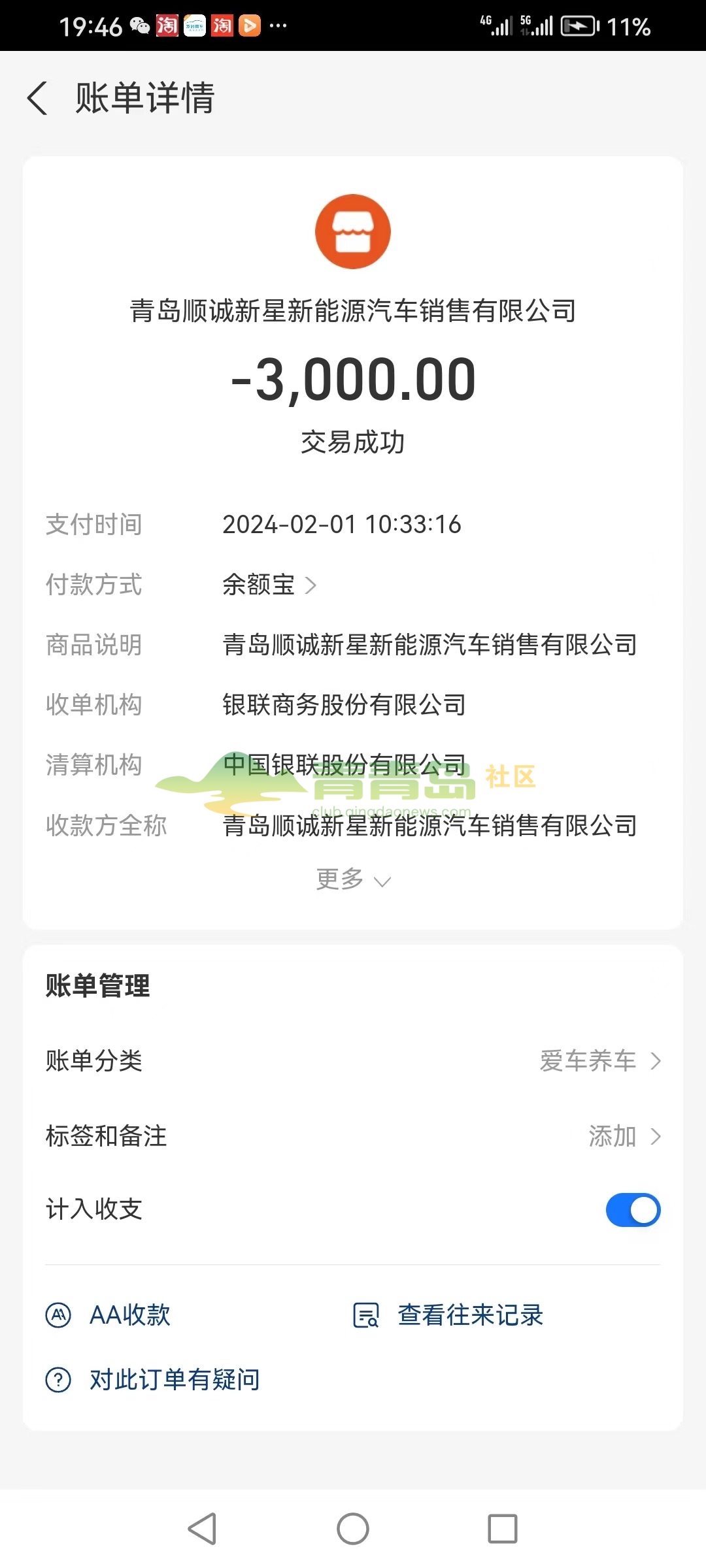Open 对此订单有疑问 help
Image resolution: width=706 pixels, height=1568 pixels.
[154, 1380]
